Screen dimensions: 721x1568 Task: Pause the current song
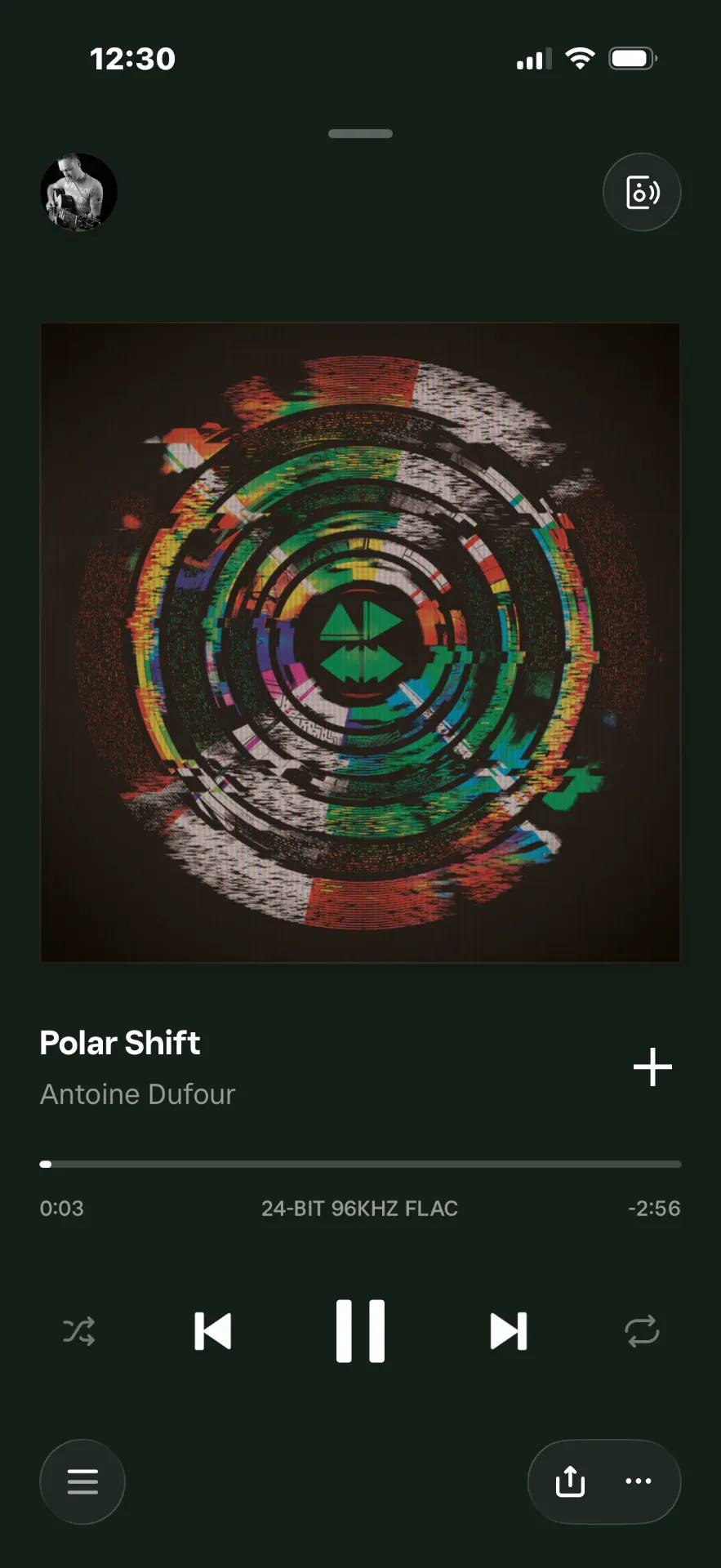(360, 1331)
